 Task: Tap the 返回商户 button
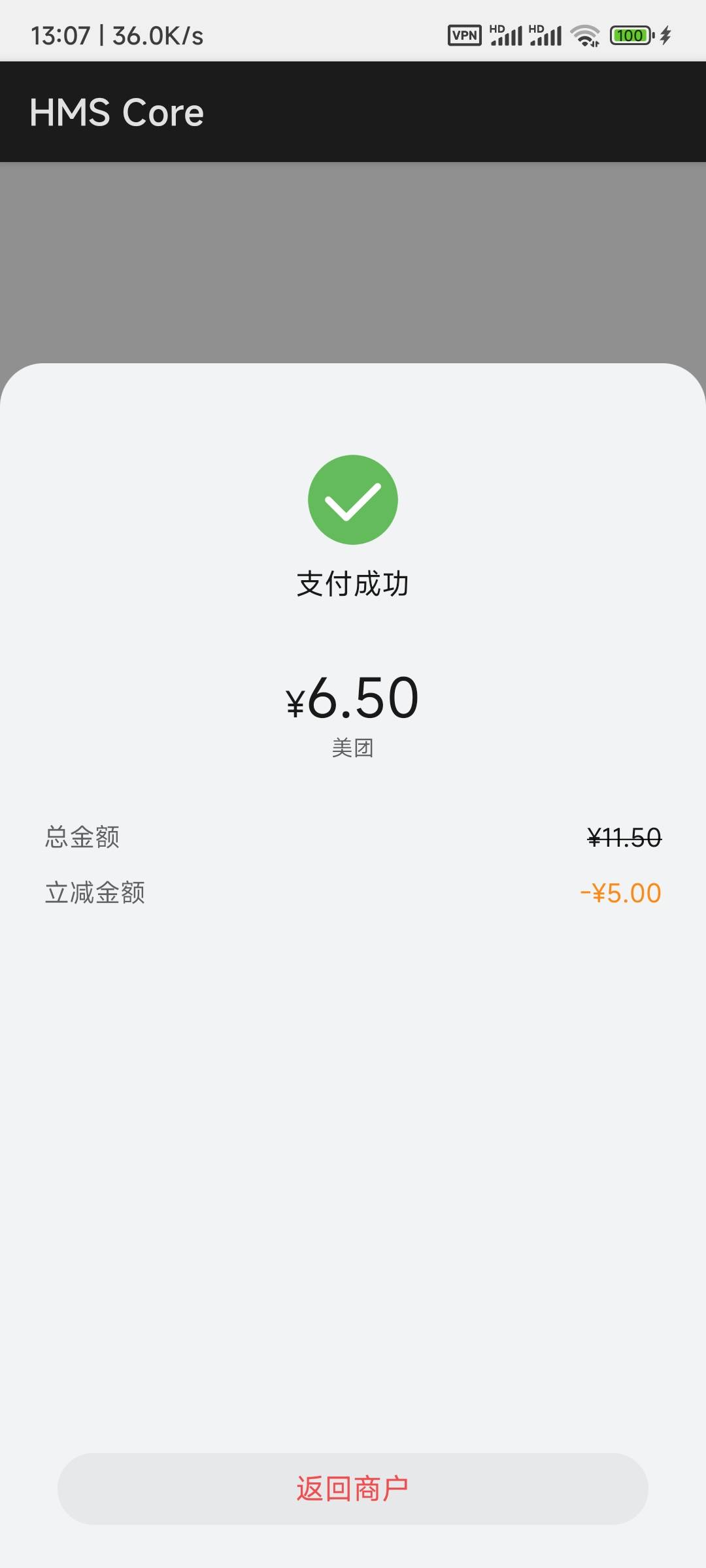(x=353, y=1489)
